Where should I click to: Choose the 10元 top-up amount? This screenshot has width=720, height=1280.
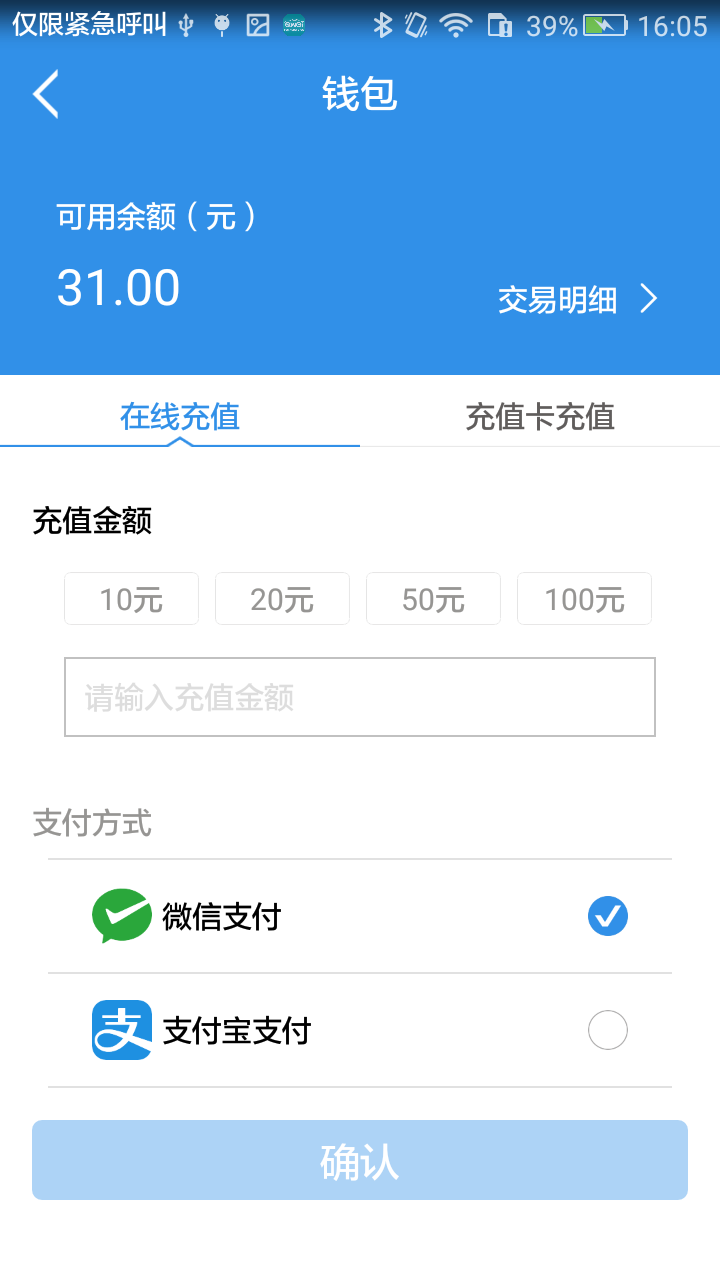[131, 598]
